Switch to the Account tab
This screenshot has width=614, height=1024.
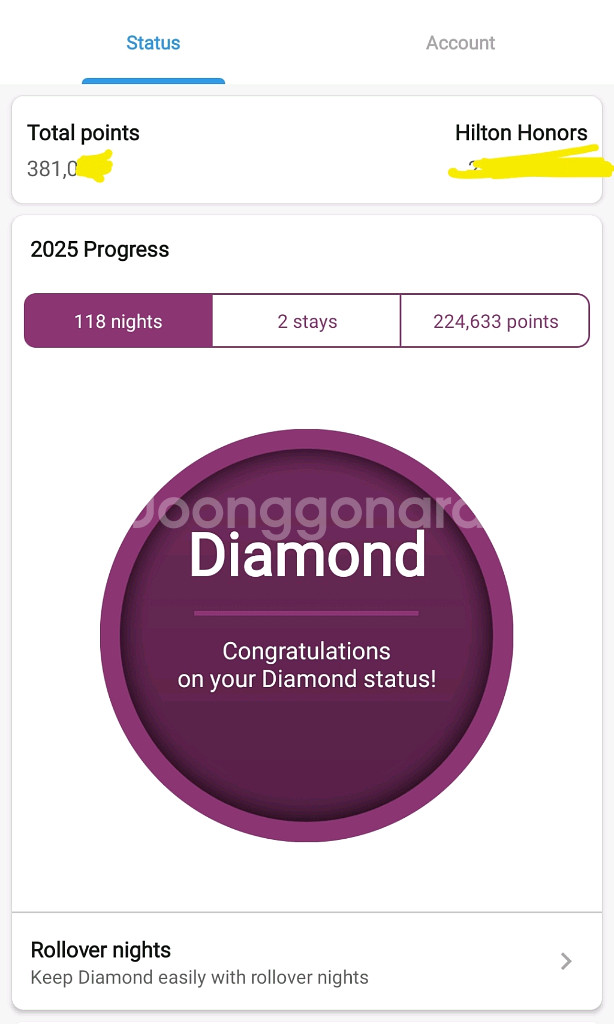click(x=460, y=43)
